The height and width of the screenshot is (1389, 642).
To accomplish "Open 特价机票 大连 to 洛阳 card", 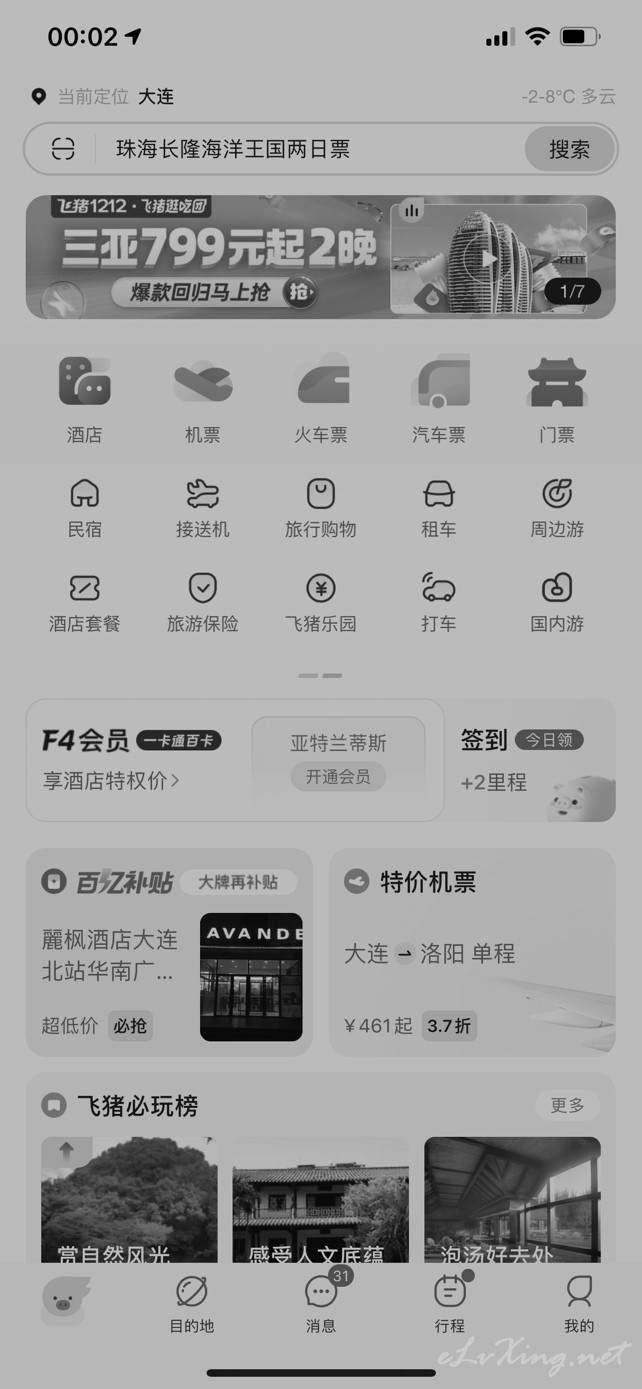I will (472, 952).
